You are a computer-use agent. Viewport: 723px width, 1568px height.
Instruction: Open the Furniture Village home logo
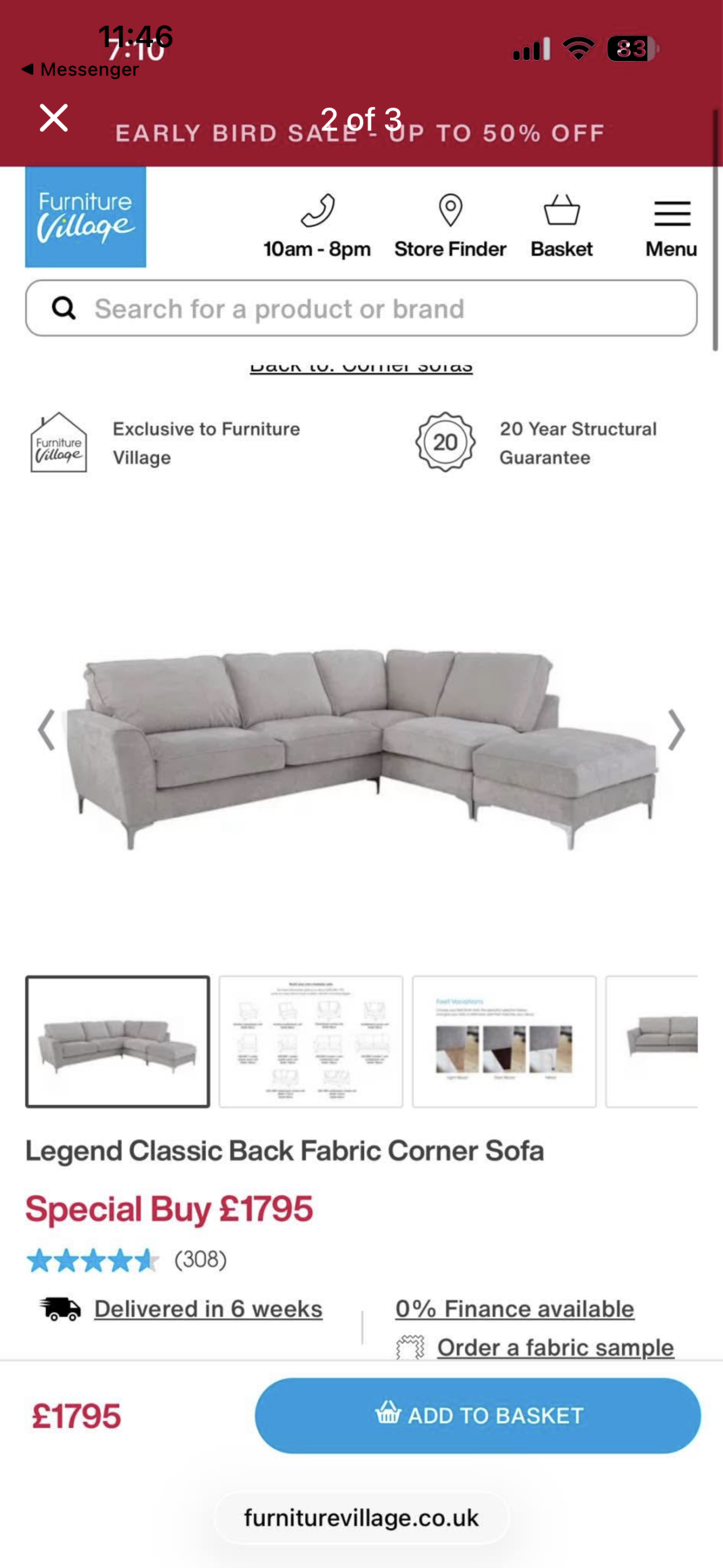pos(85,217)
